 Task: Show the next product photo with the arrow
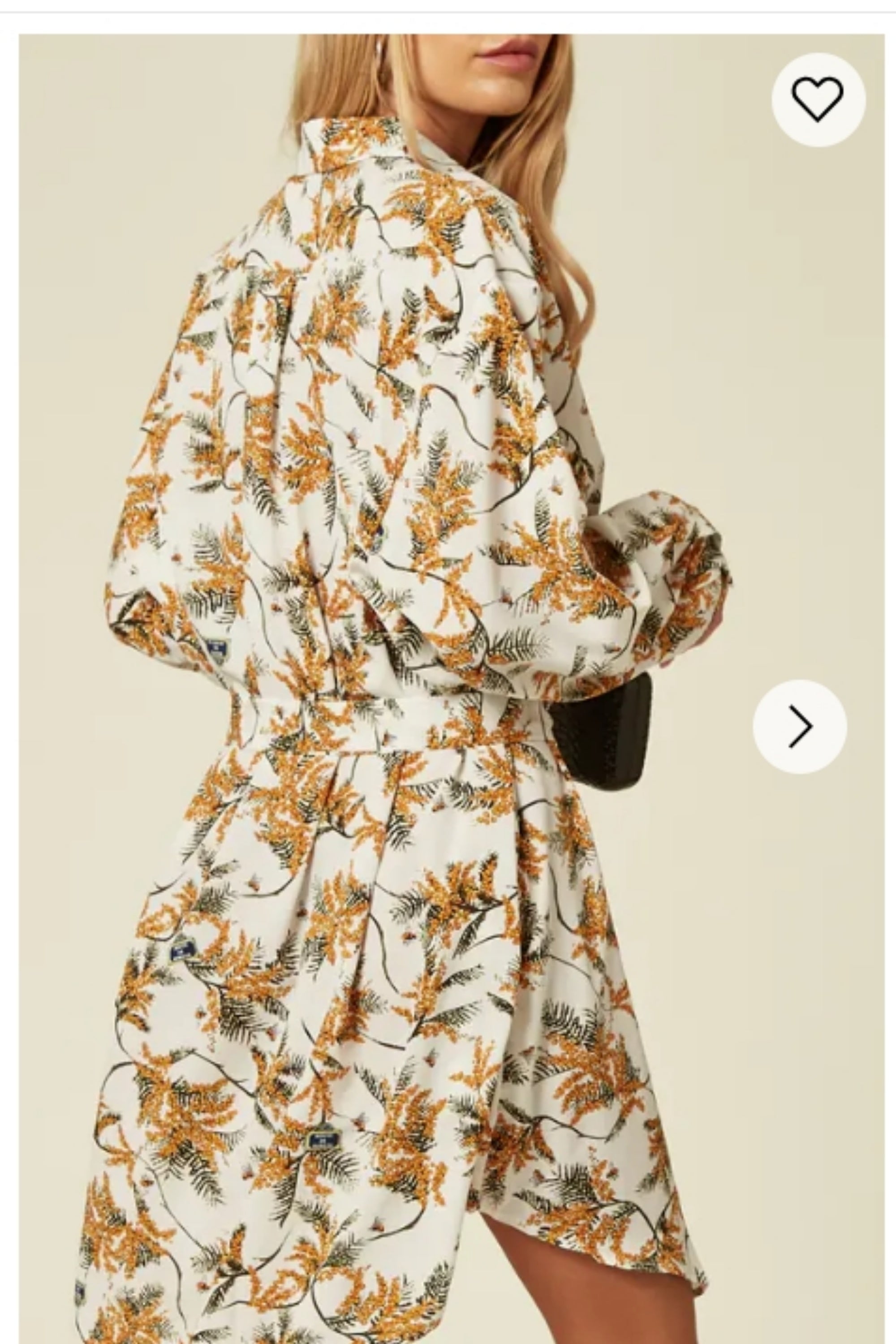coord(799,727)
